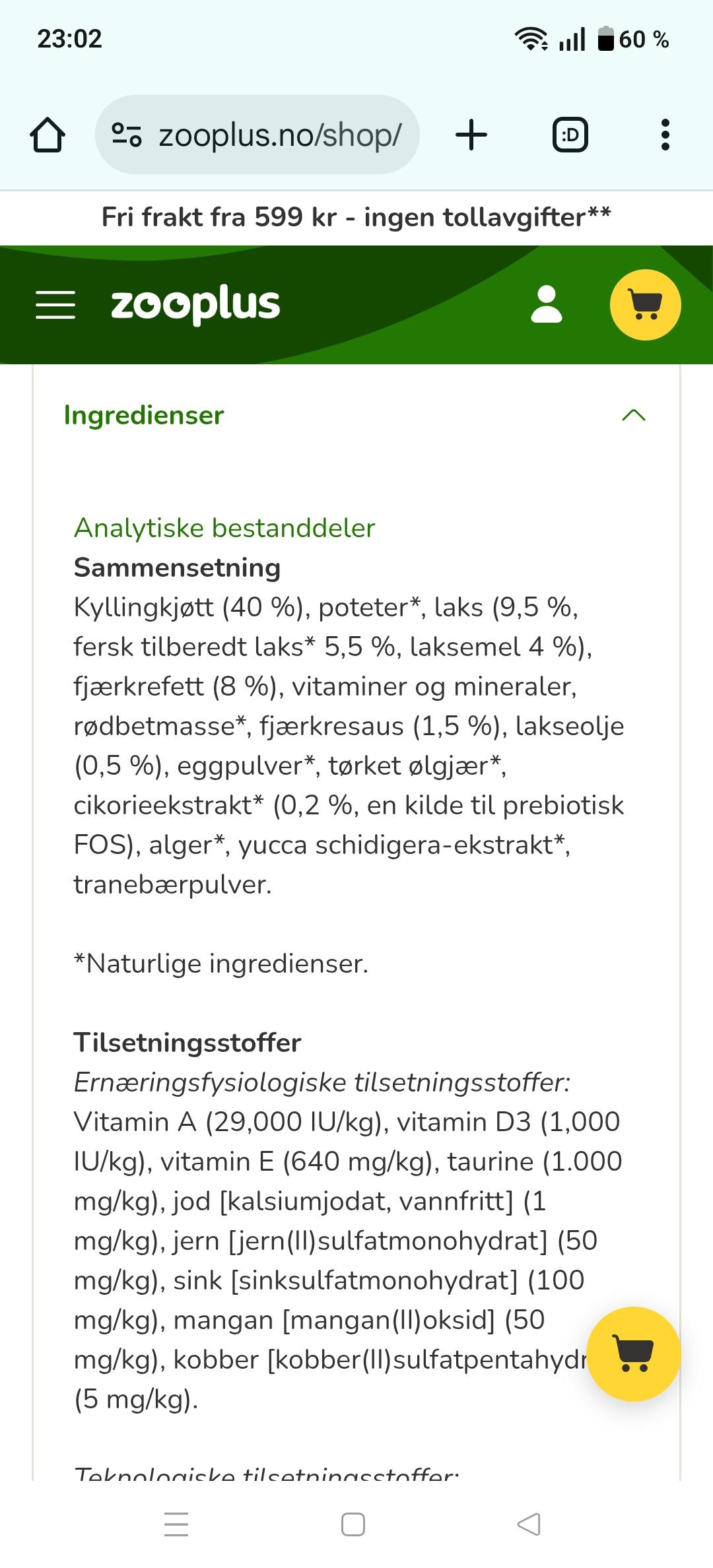View the shopping cart in the header
713x1568 pixels.
coord(645,305)
